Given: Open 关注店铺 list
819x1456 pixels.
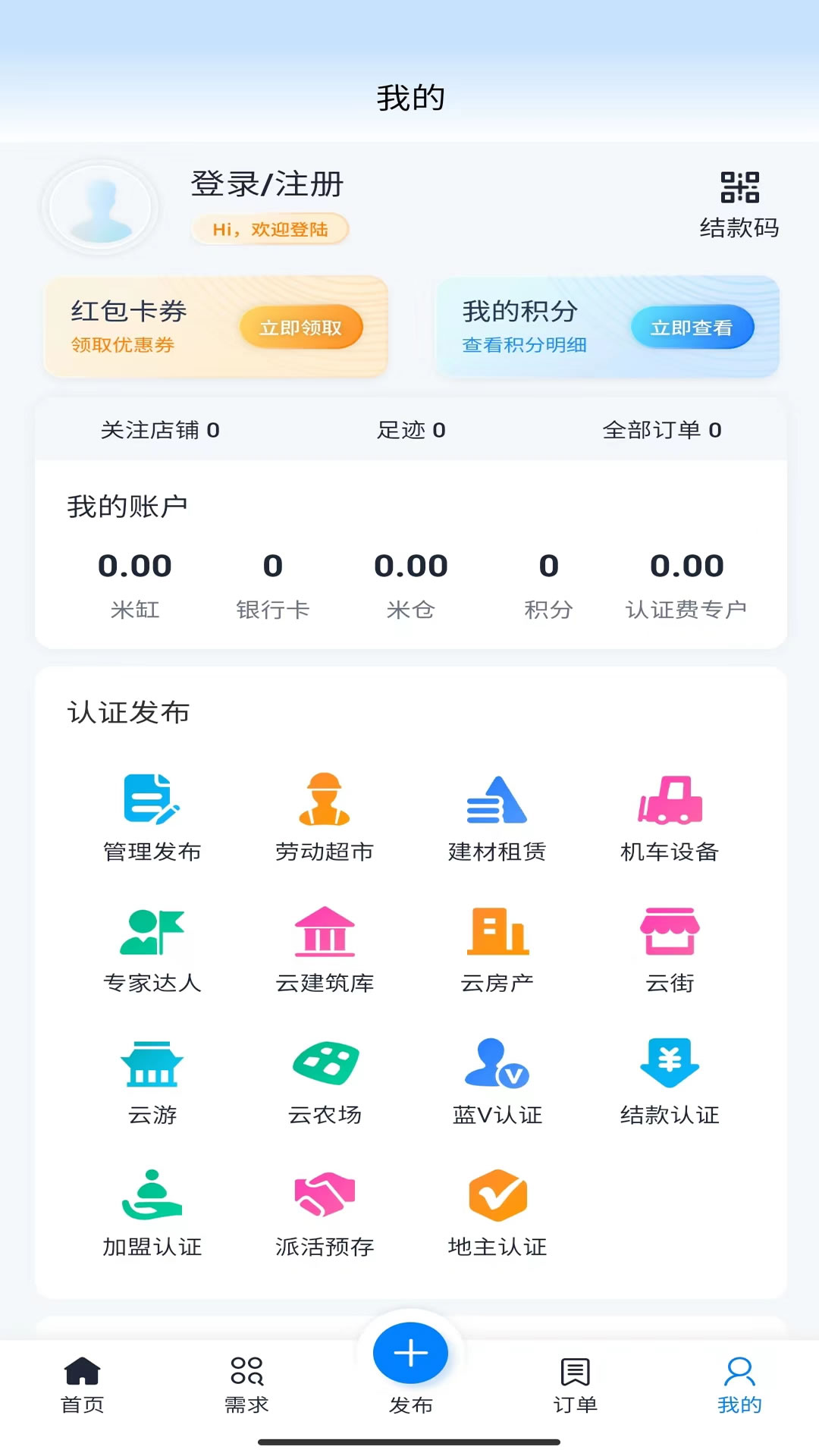Looking at the screenshot, I should [x=160, y=430].
